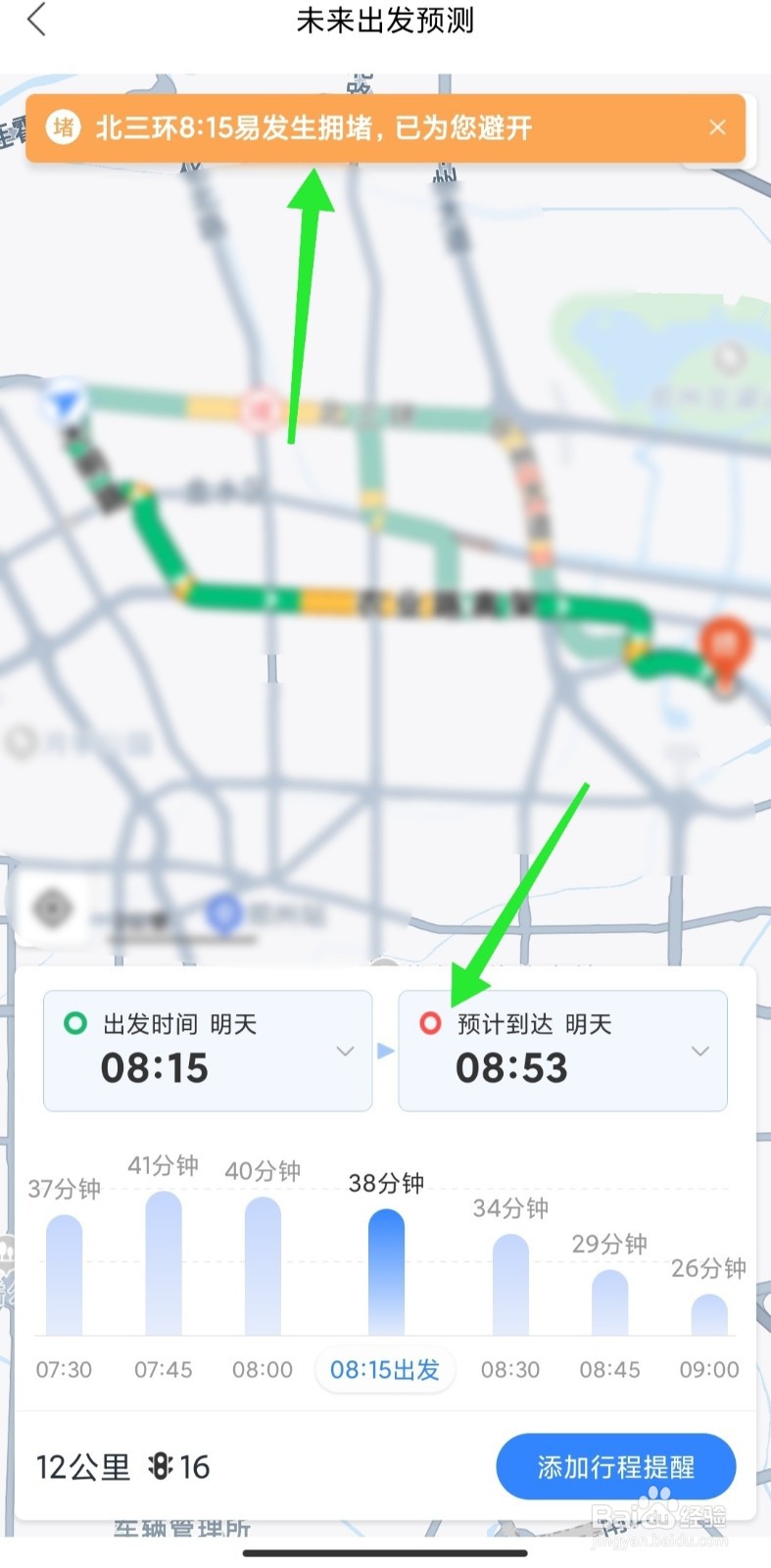Viewport: 771px width, 1568px height.
Task: Switch departure selection to 07:45
Action: click(163, 1370)
